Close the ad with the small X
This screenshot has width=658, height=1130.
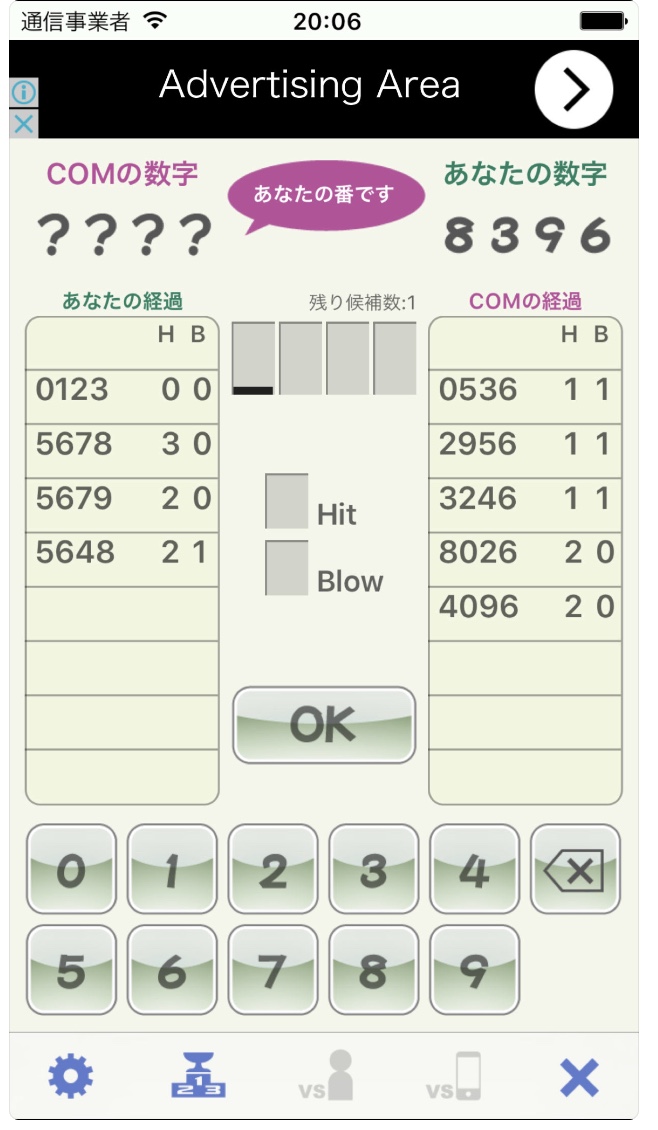coord(23,123)
